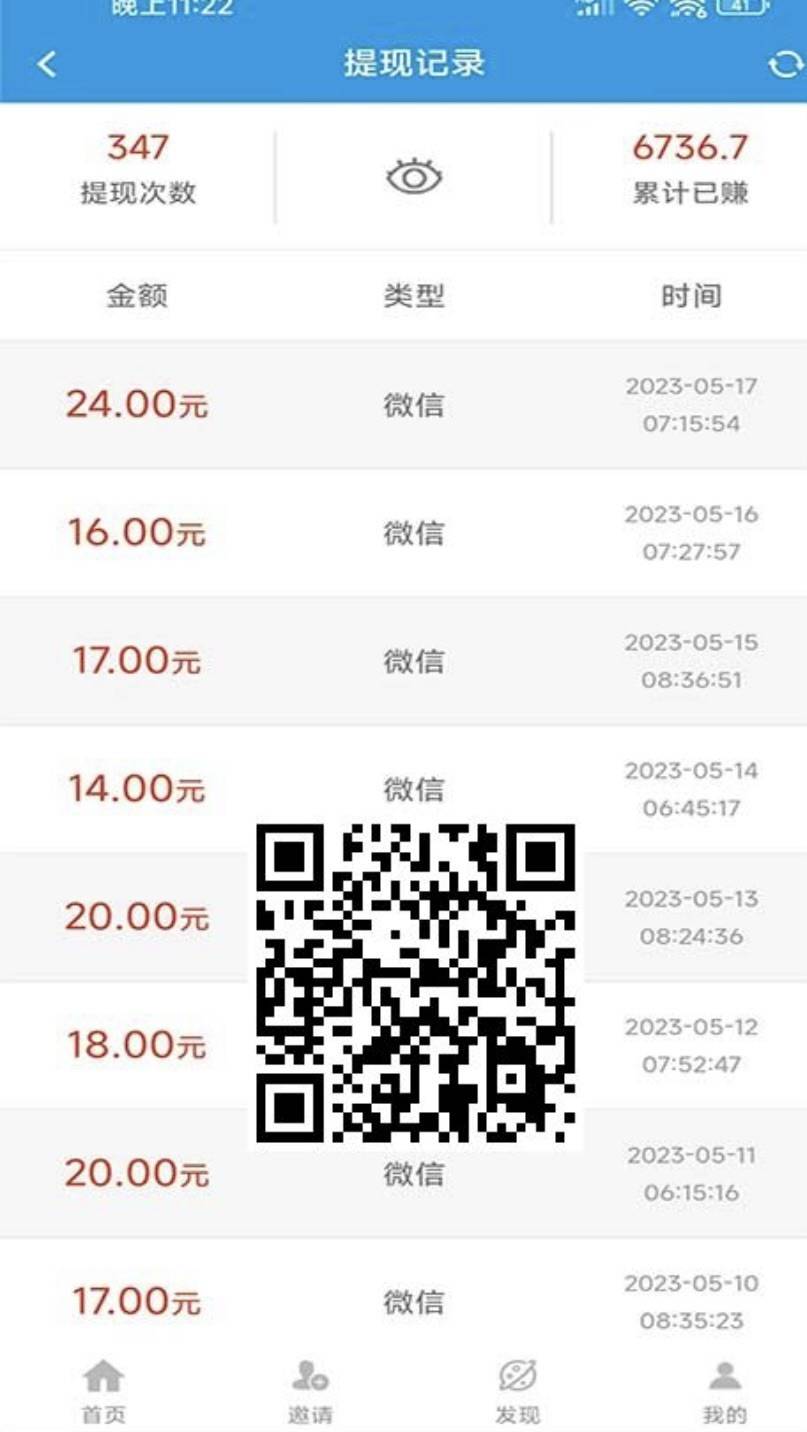Refresh the withdrawal records list
Screen dimensions: 807x1432
click(786, 64)
